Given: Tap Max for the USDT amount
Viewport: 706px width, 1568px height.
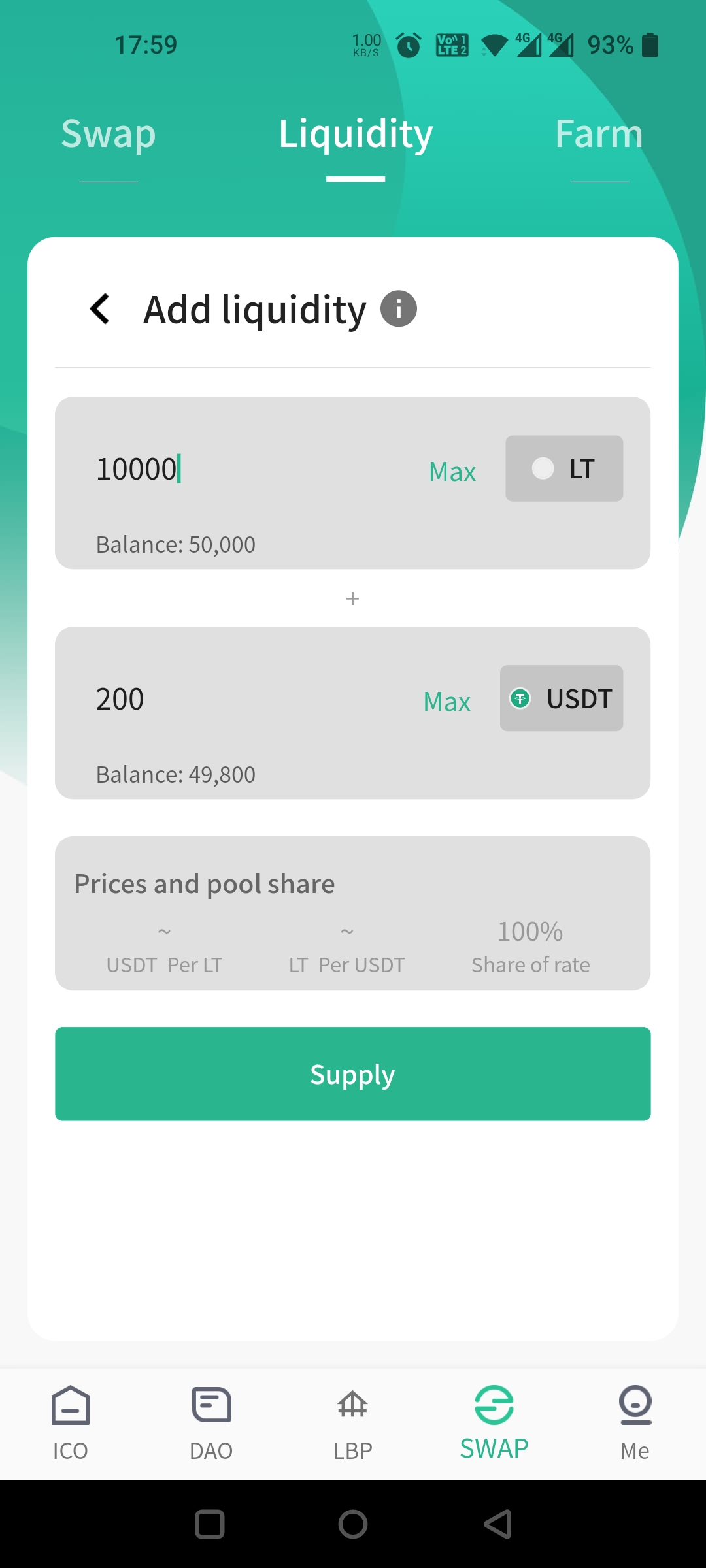Looking at the screenshot, I should coord(447,702).
